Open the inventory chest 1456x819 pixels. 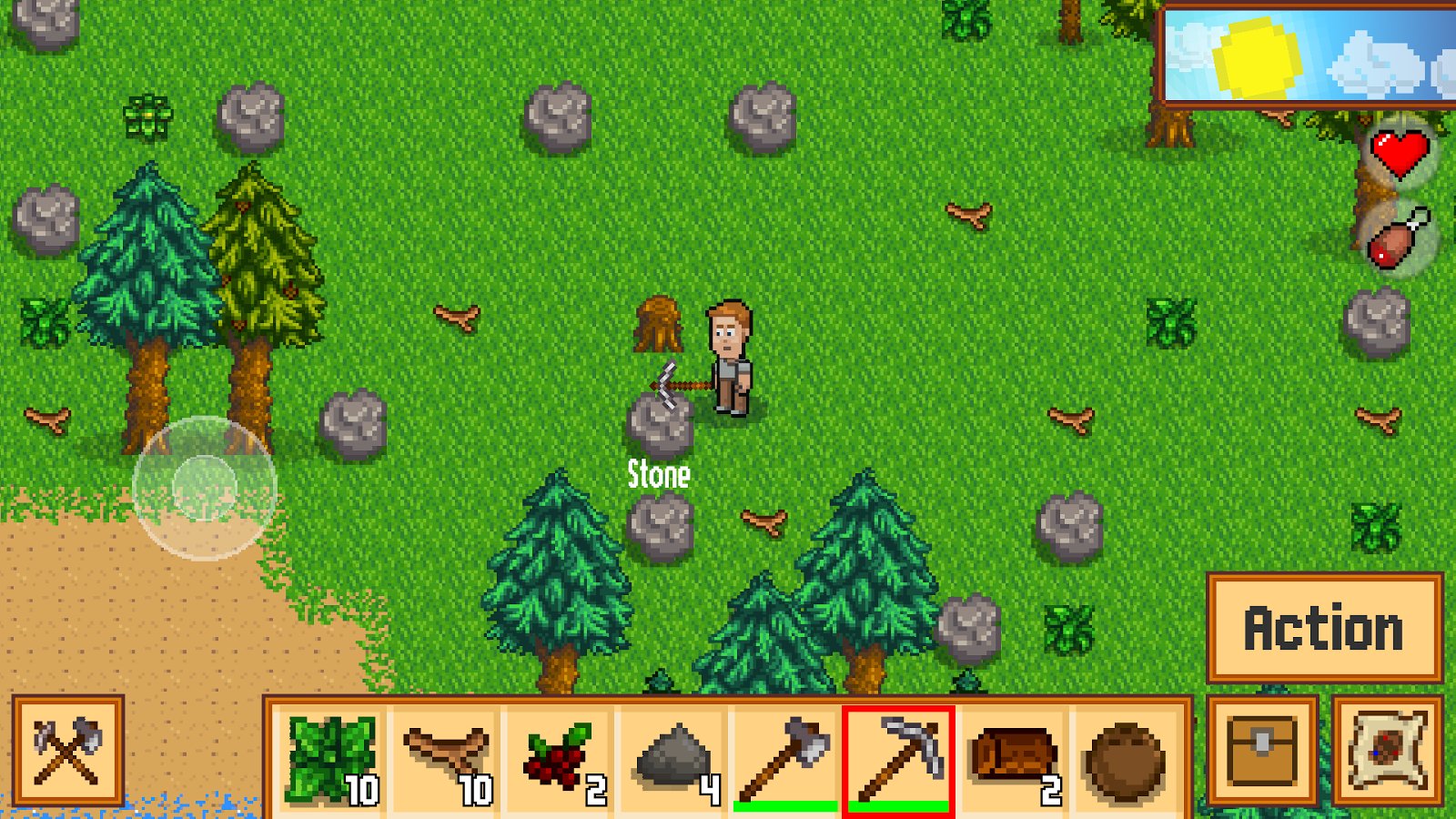(1262, 752)
